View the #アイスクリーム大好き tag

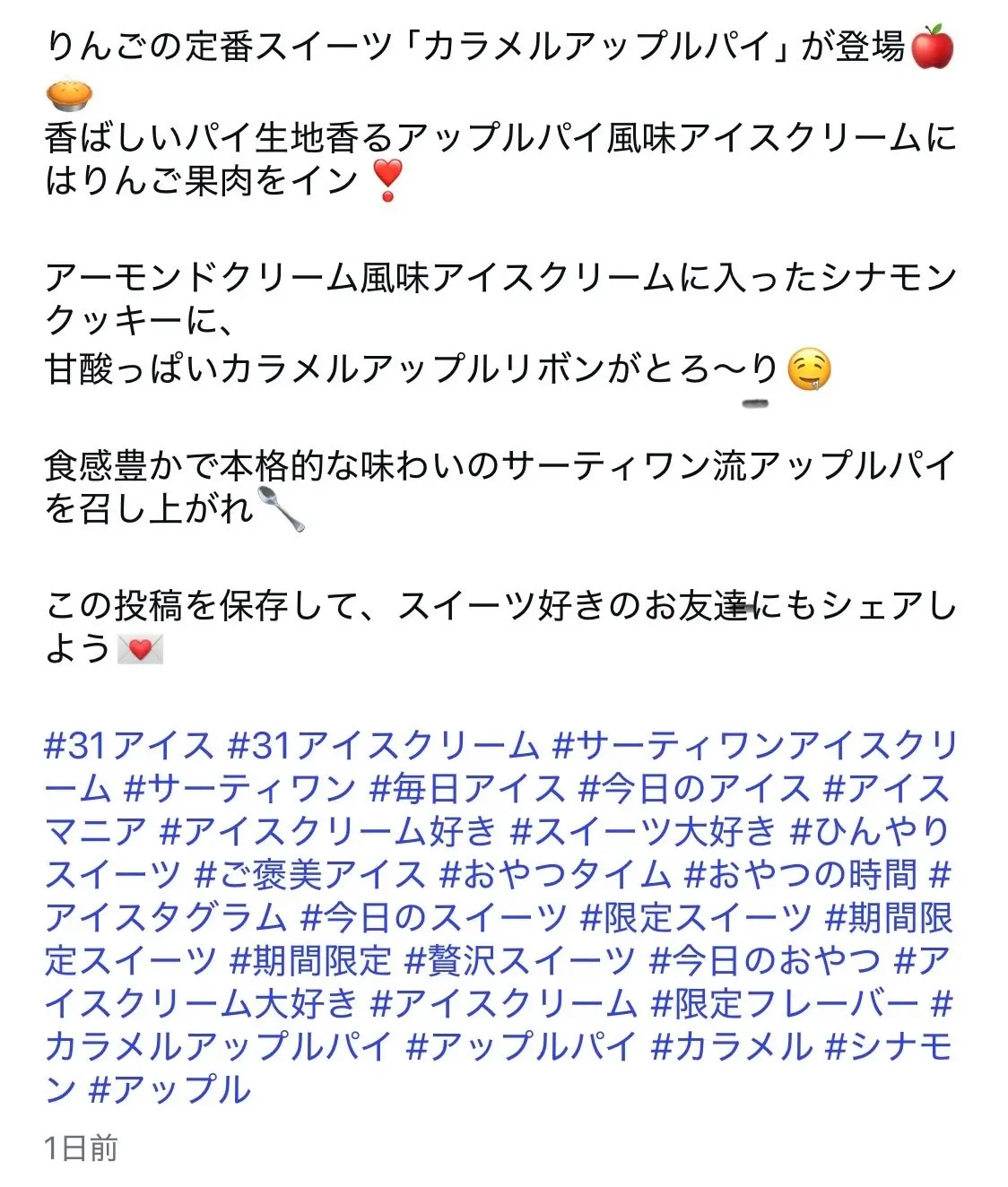click(202, 1004)
